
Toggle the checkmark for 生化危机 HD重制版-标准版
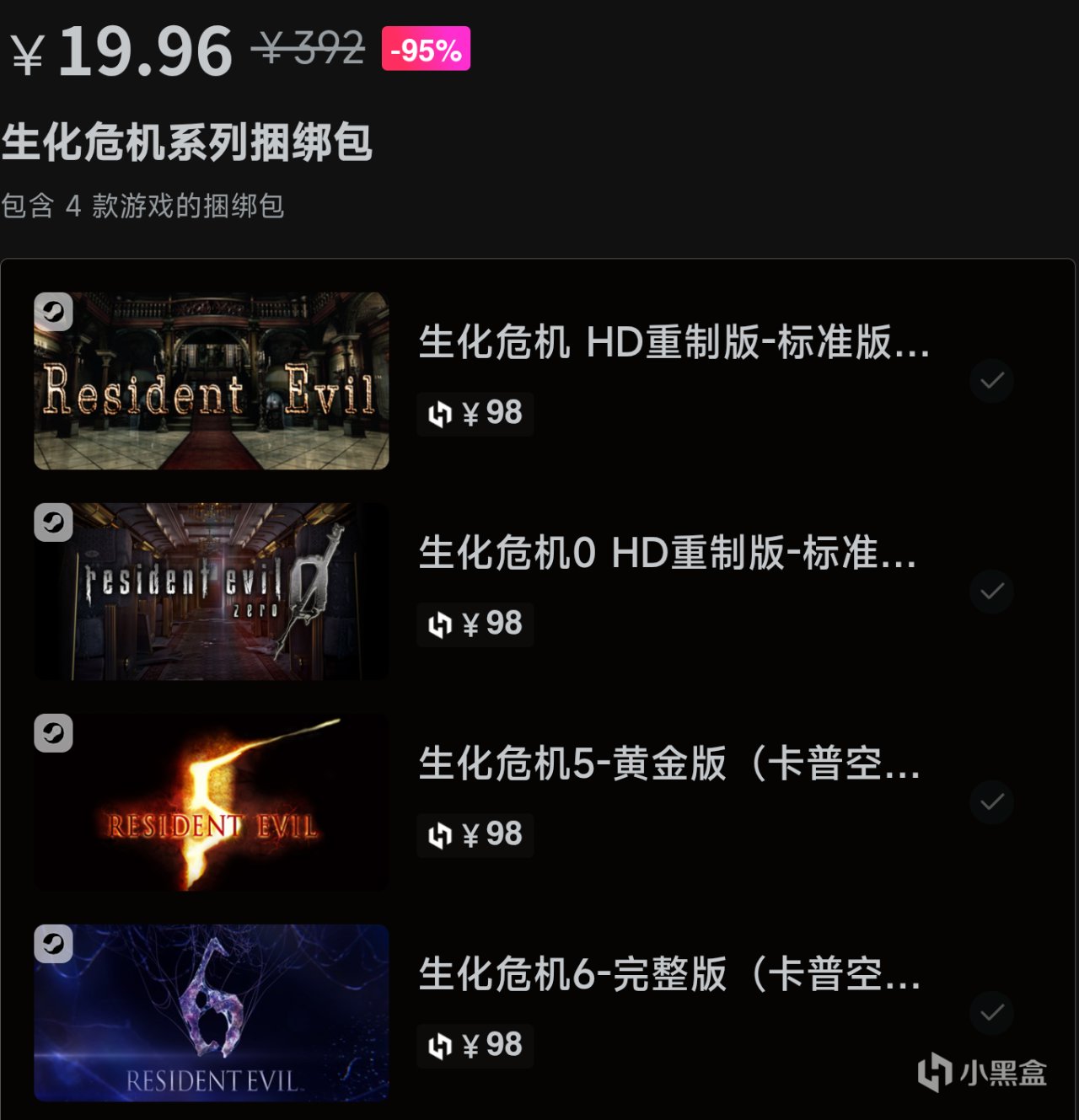point(991,381)
